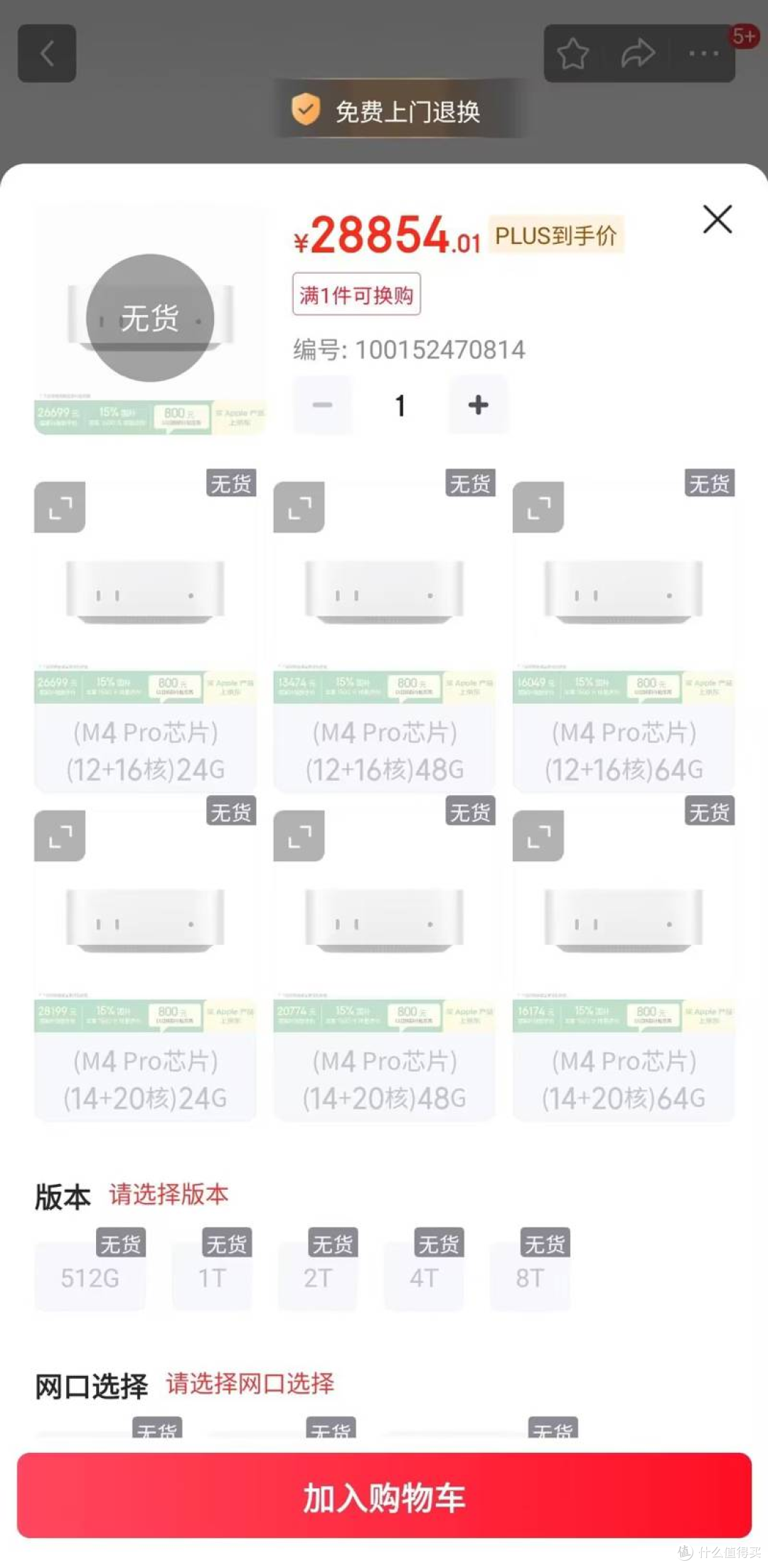This screenshot has width=768, height=1568.
Task: Favorite this product with the star icon
Action: tap(572, 53)
